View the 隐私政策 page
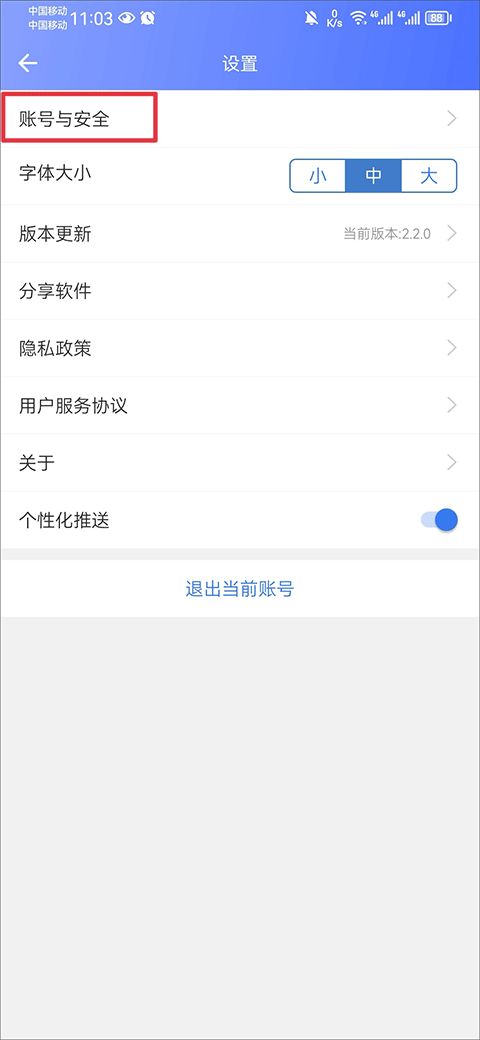The image size is (480, 1040). 240,348
